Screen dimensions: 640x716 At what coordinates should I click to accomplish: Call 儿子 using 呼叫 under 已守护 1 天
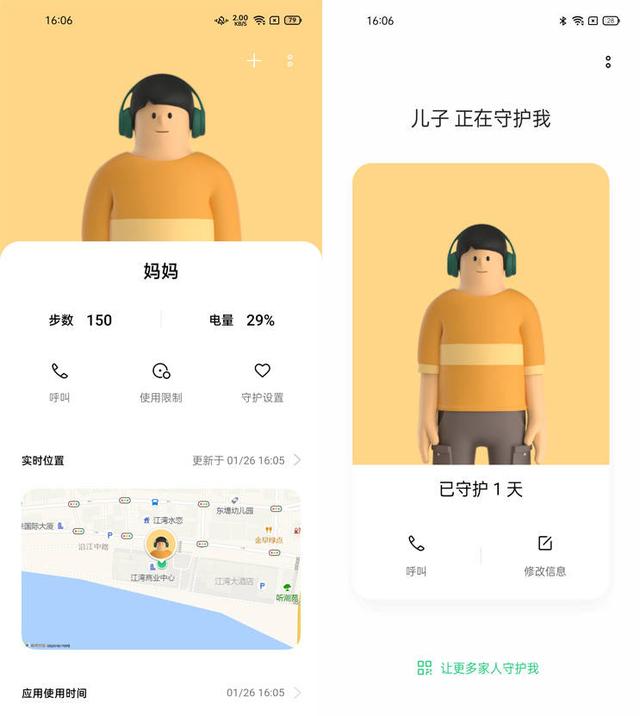tap(416, 555)
